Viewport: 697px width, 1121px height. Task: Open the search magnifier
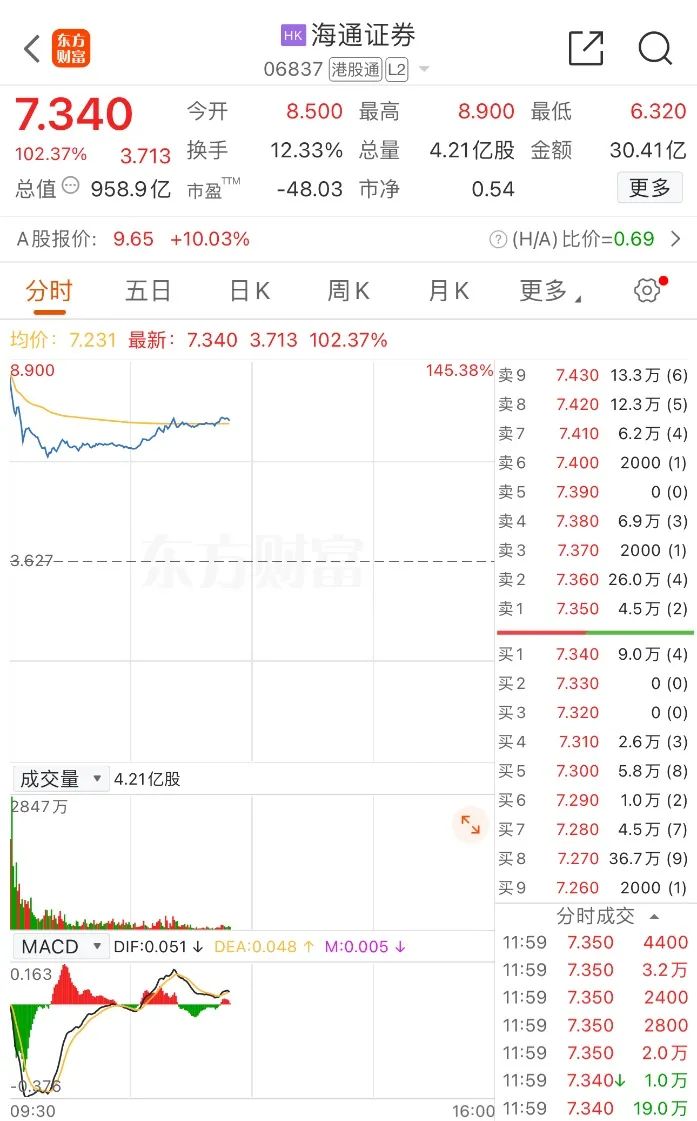pyautogui.click(x=655, y=48)
